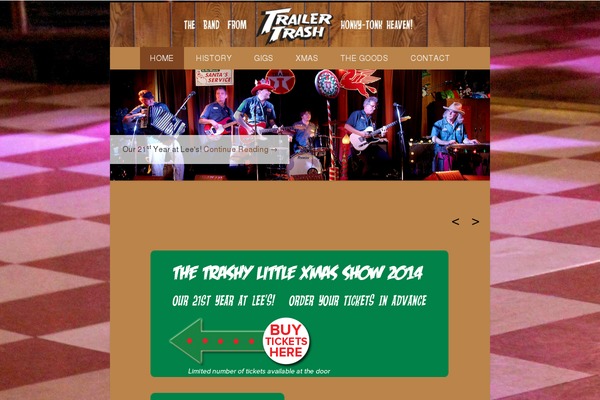Screen dimensions: 600x400
Task: Go to the CONTACT page
Action: 429,58
